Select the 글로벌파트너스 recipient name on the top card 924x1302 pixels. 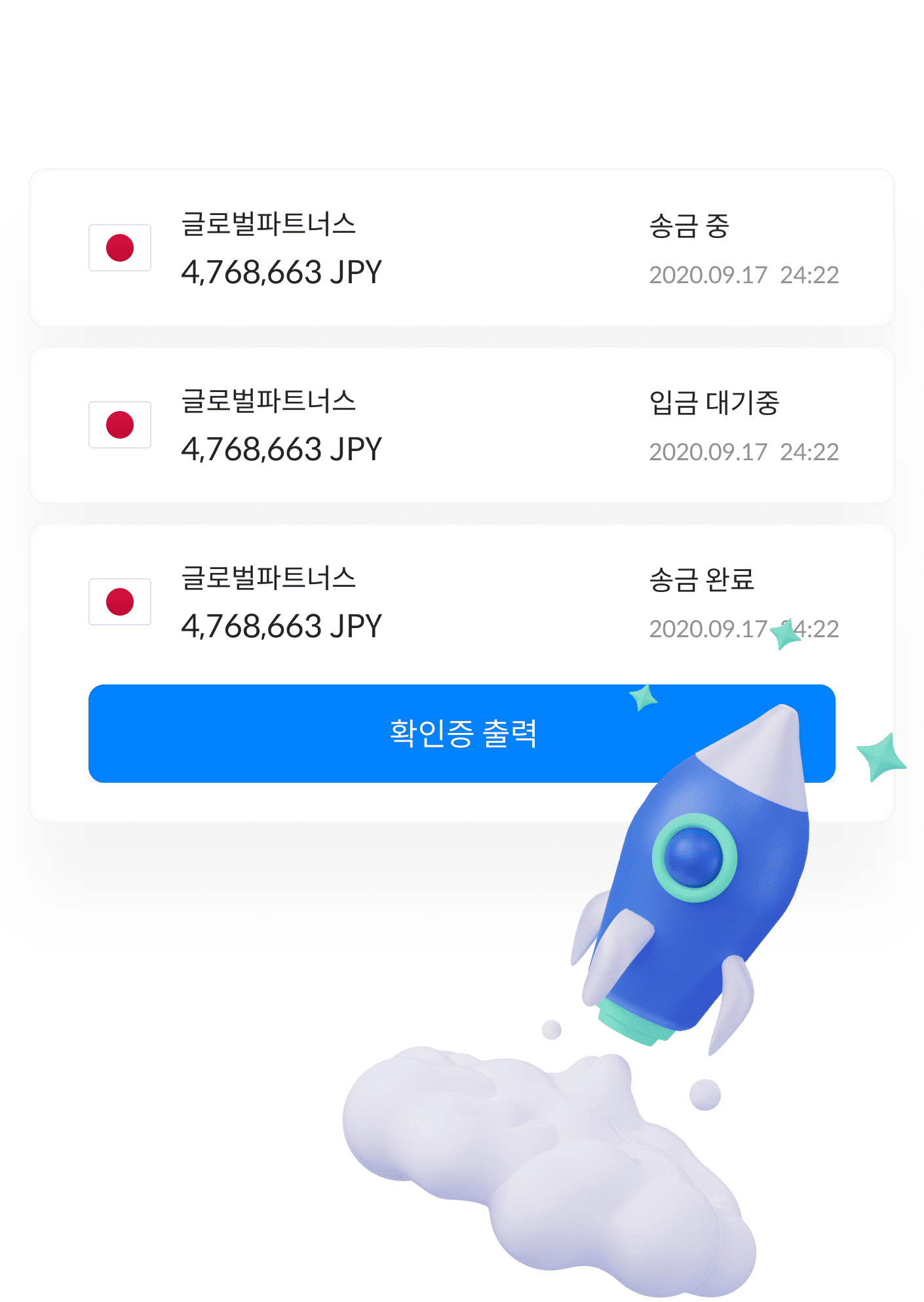[271, 223]
